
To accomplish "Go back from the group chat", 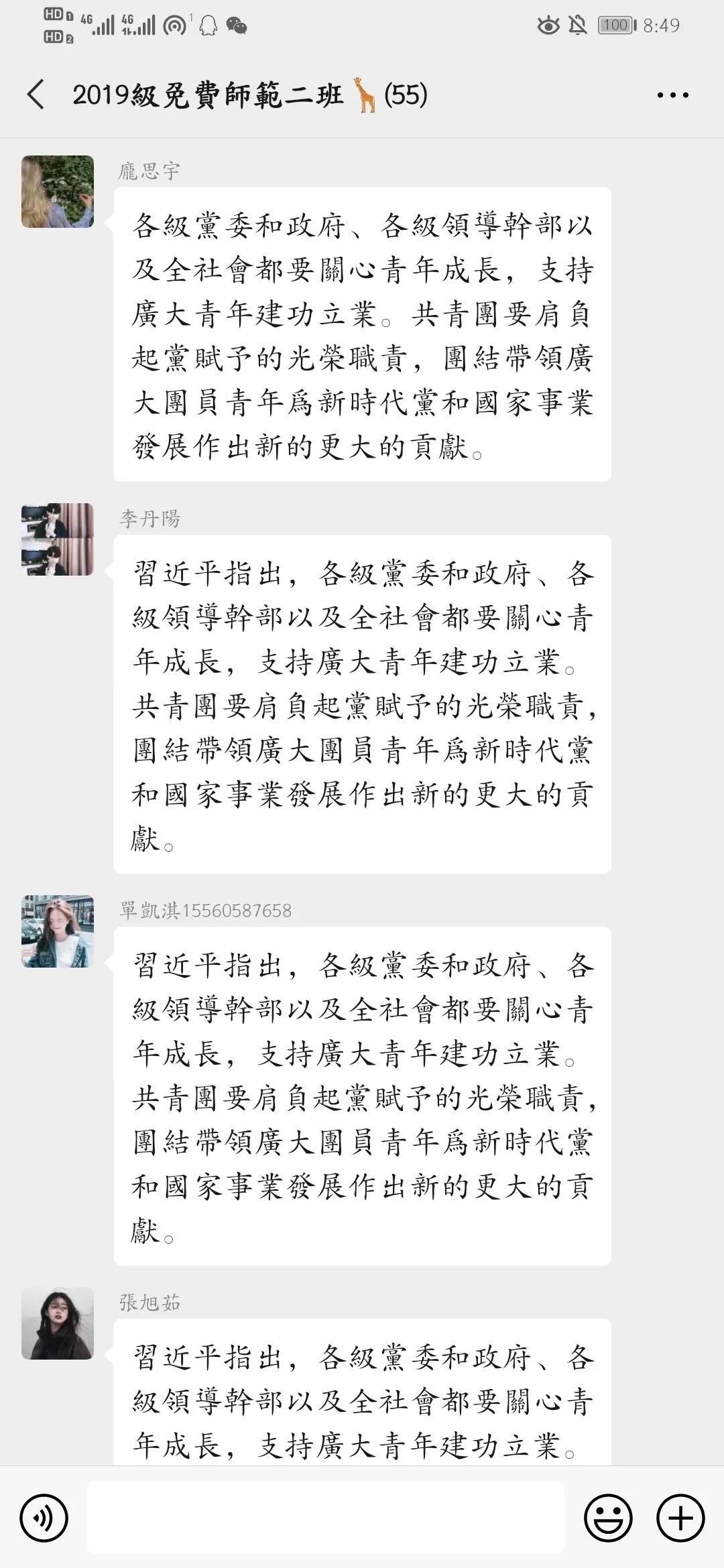I will pyautogui.click(x=36, y=94).
